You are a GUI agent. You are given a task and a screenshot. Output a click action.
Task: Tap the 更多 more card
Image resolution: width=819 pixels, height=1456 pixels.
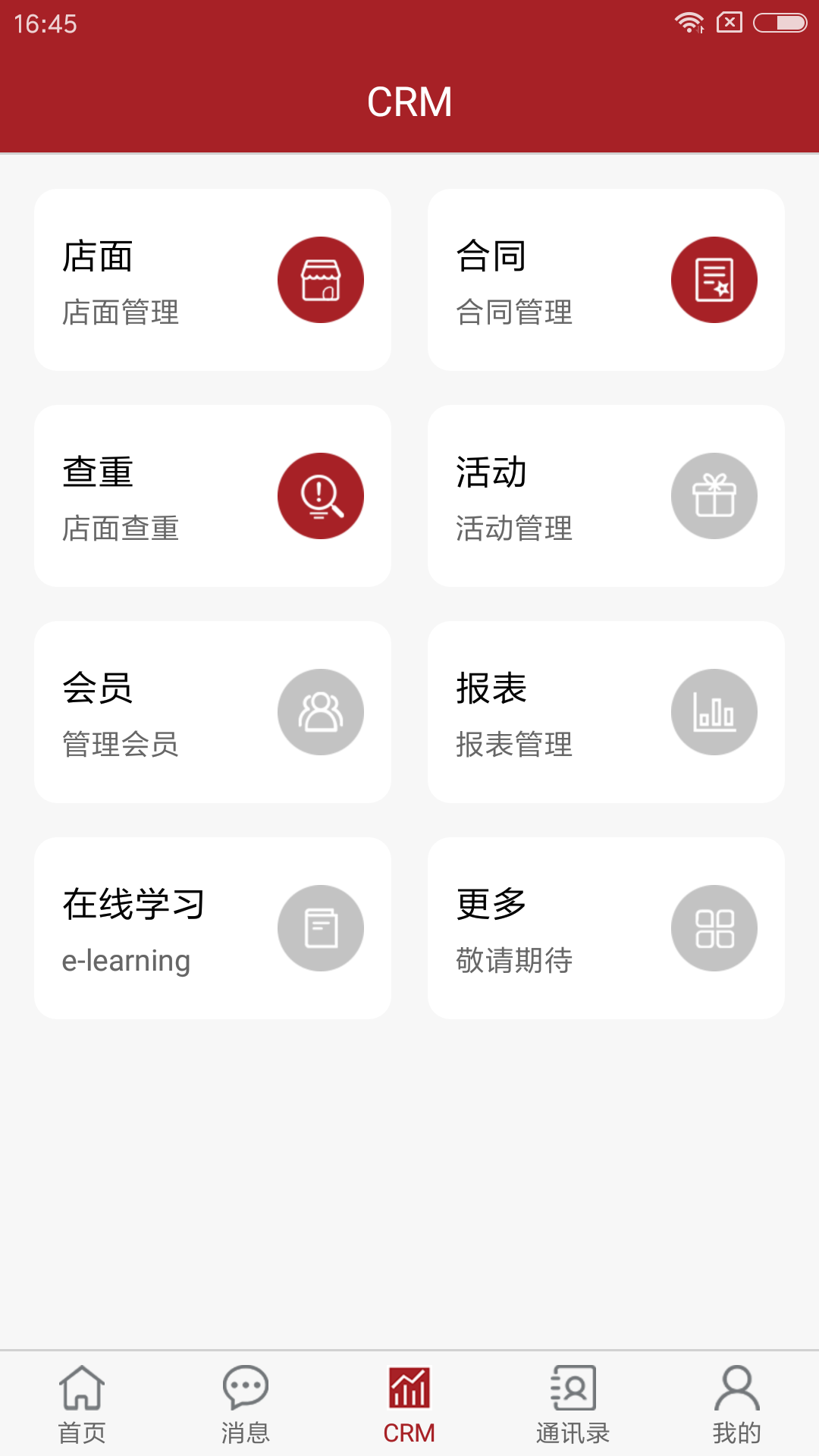point(606,928)
